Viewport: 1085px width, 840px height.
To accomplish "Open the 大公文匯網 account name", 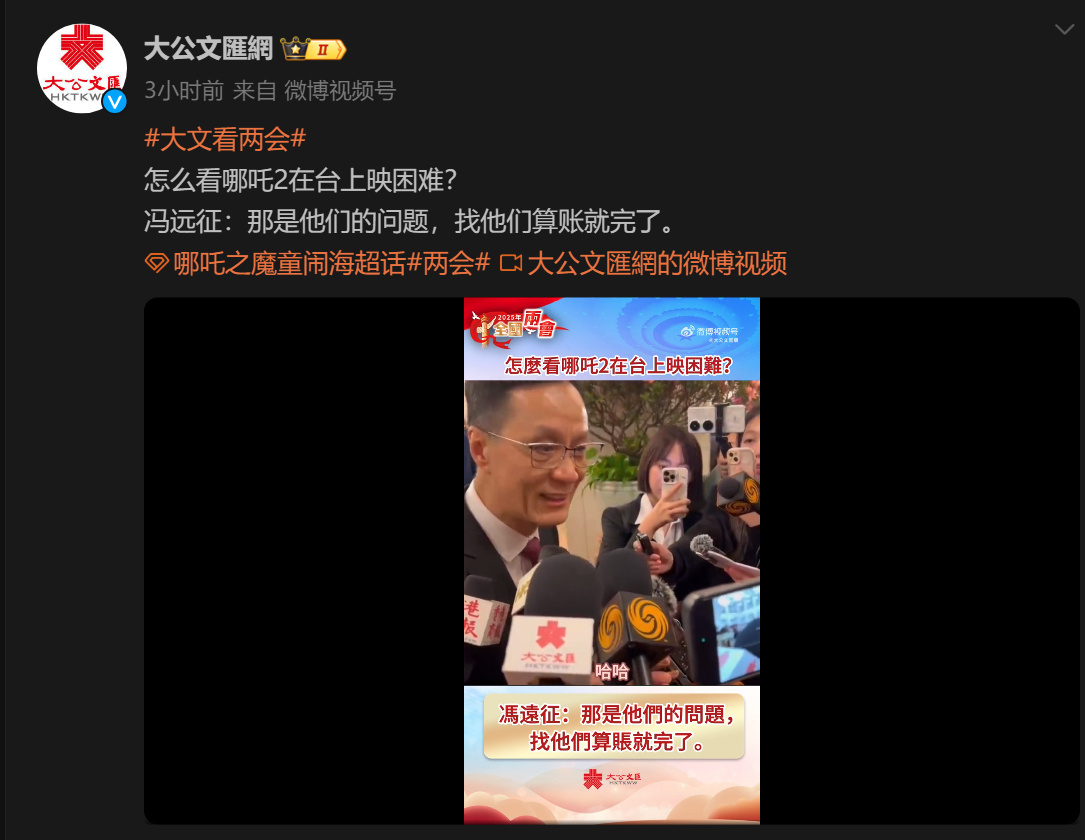I will click(x=208, y=48).
